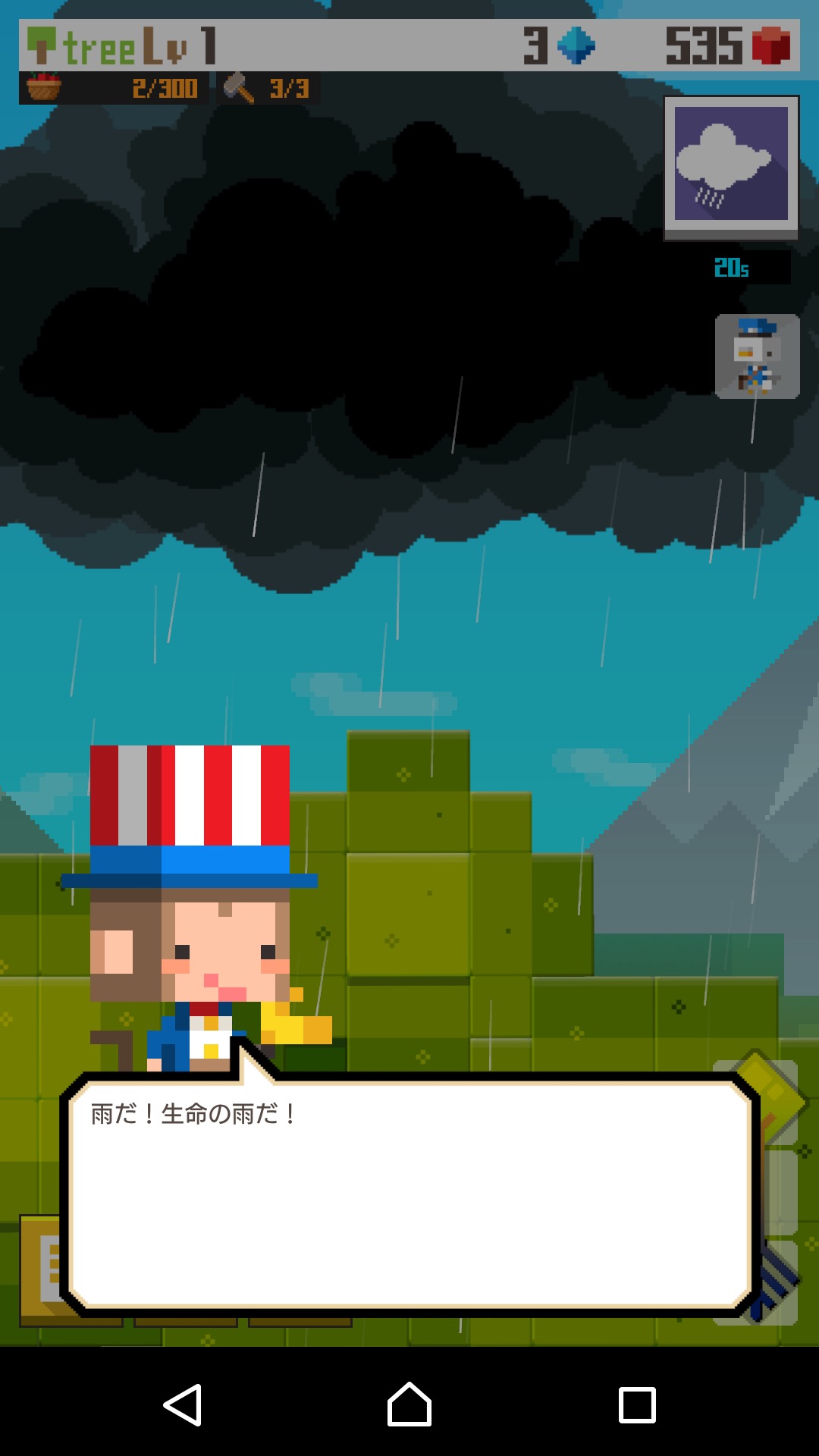Advance the dialogue speech bubble
This screenshot has width=819, height=1456.
[409, 1194]
